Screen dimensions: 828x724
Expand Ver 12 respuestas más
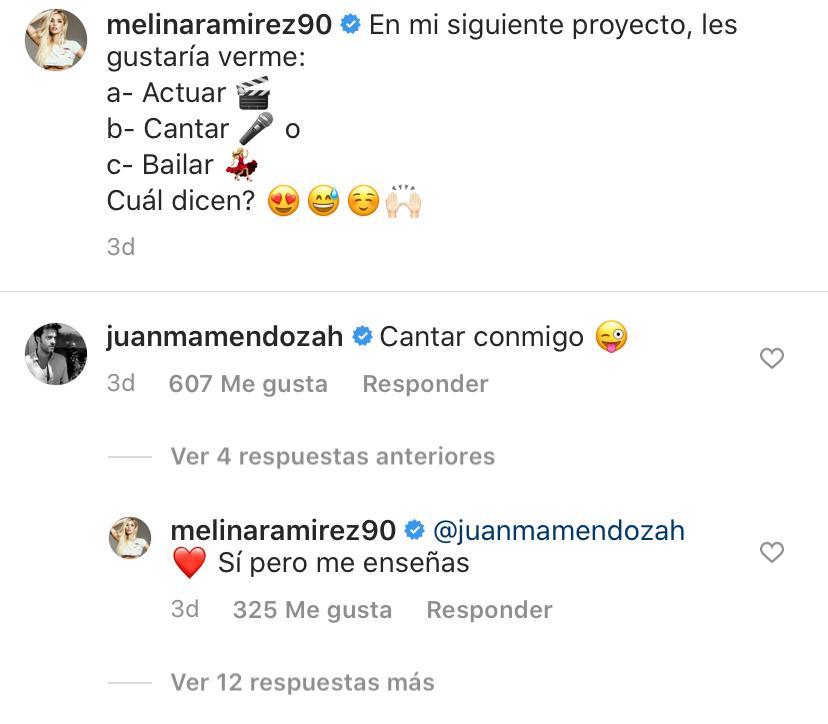pos(302,683)
